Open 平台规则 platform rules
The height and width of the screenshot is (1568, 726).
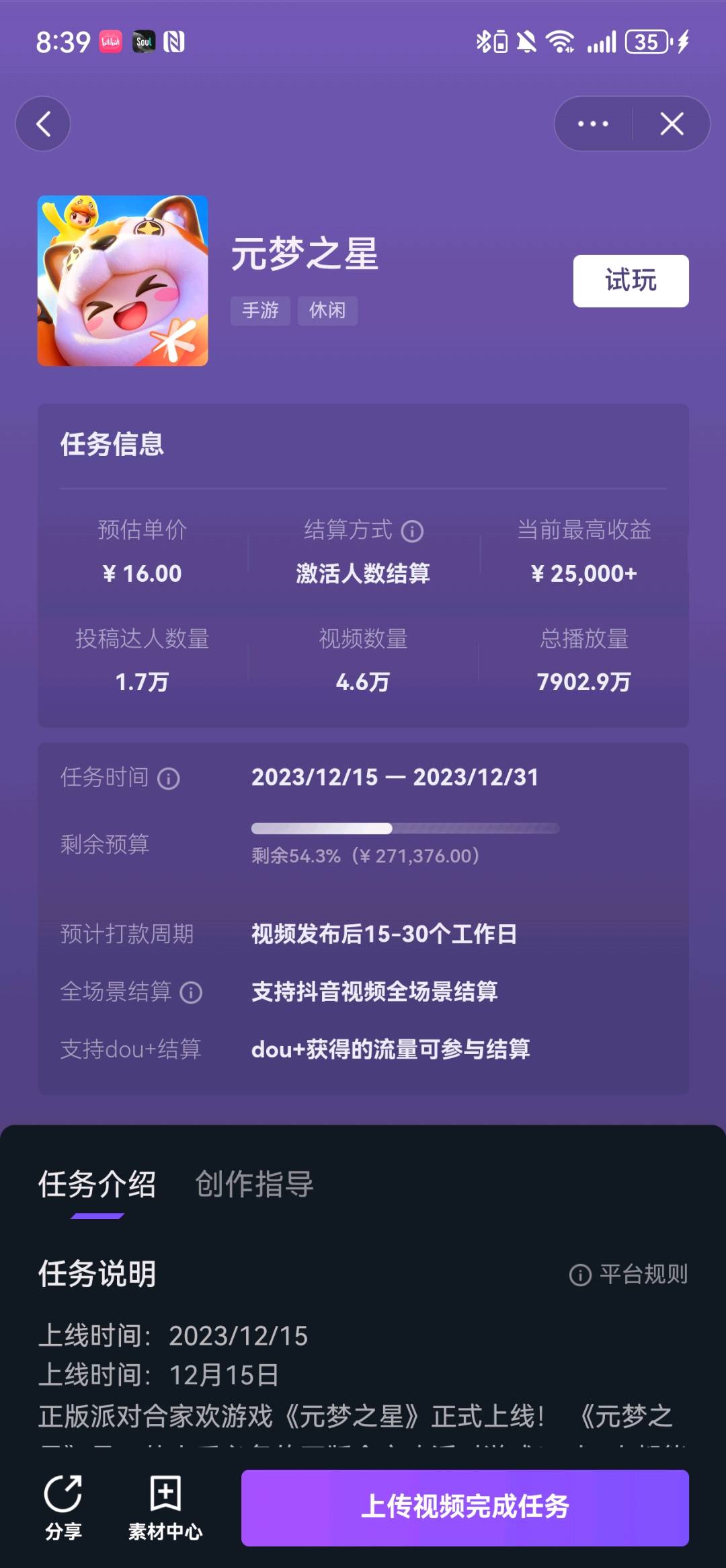[x=629, y=1274]
